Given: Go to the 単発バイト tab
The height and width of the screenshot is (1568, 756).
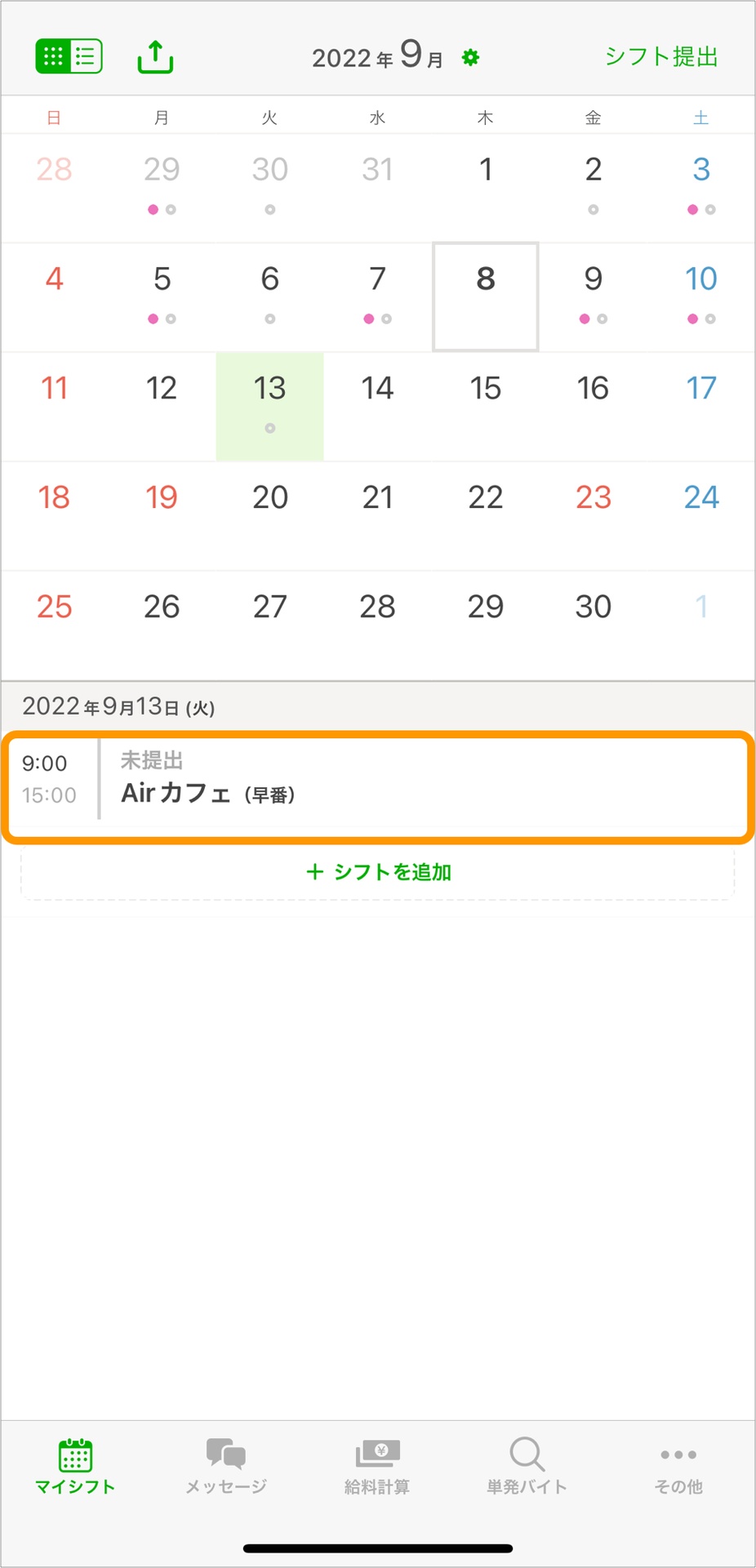Looking at the screenshot, I should click(527, 1466).
